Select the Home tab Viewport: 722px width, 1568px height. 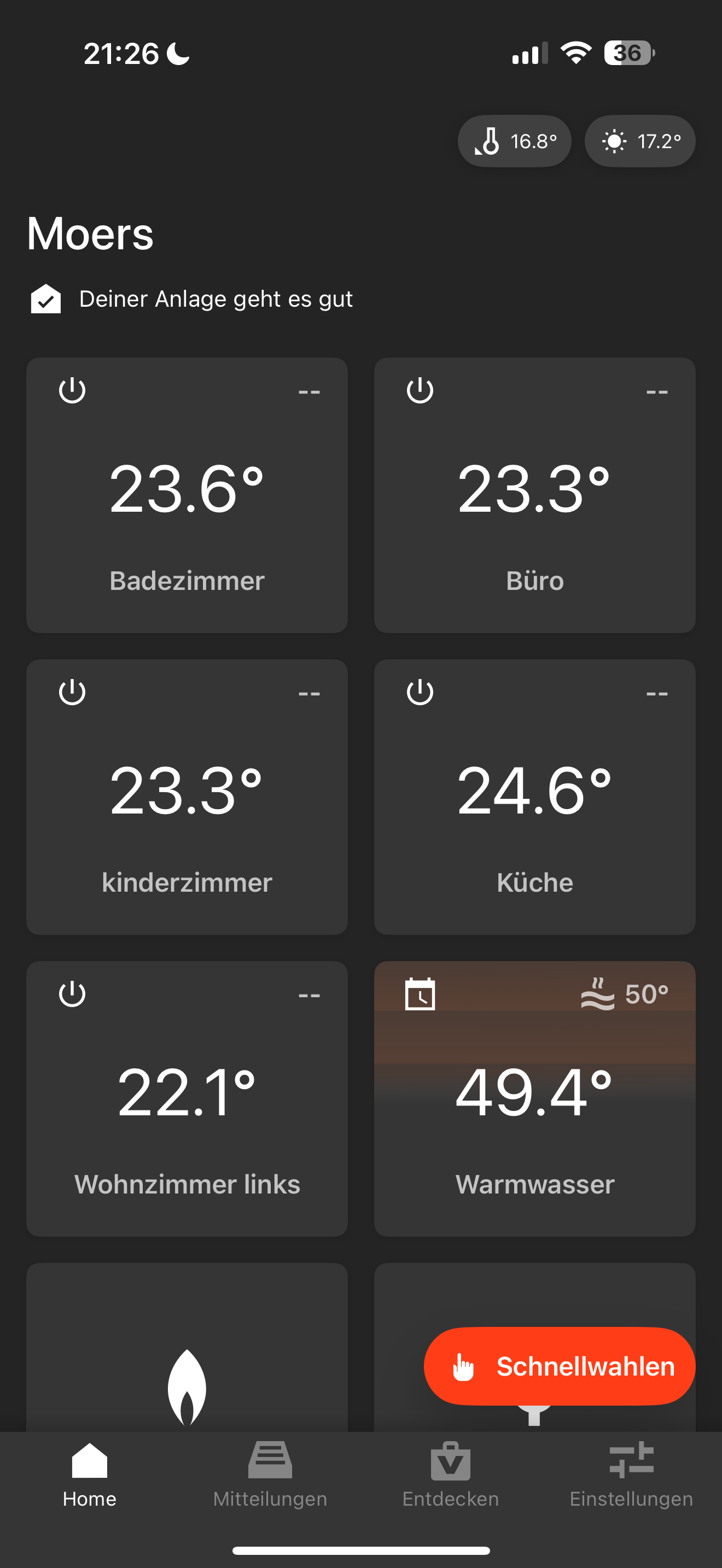[x=90, y=1473]
